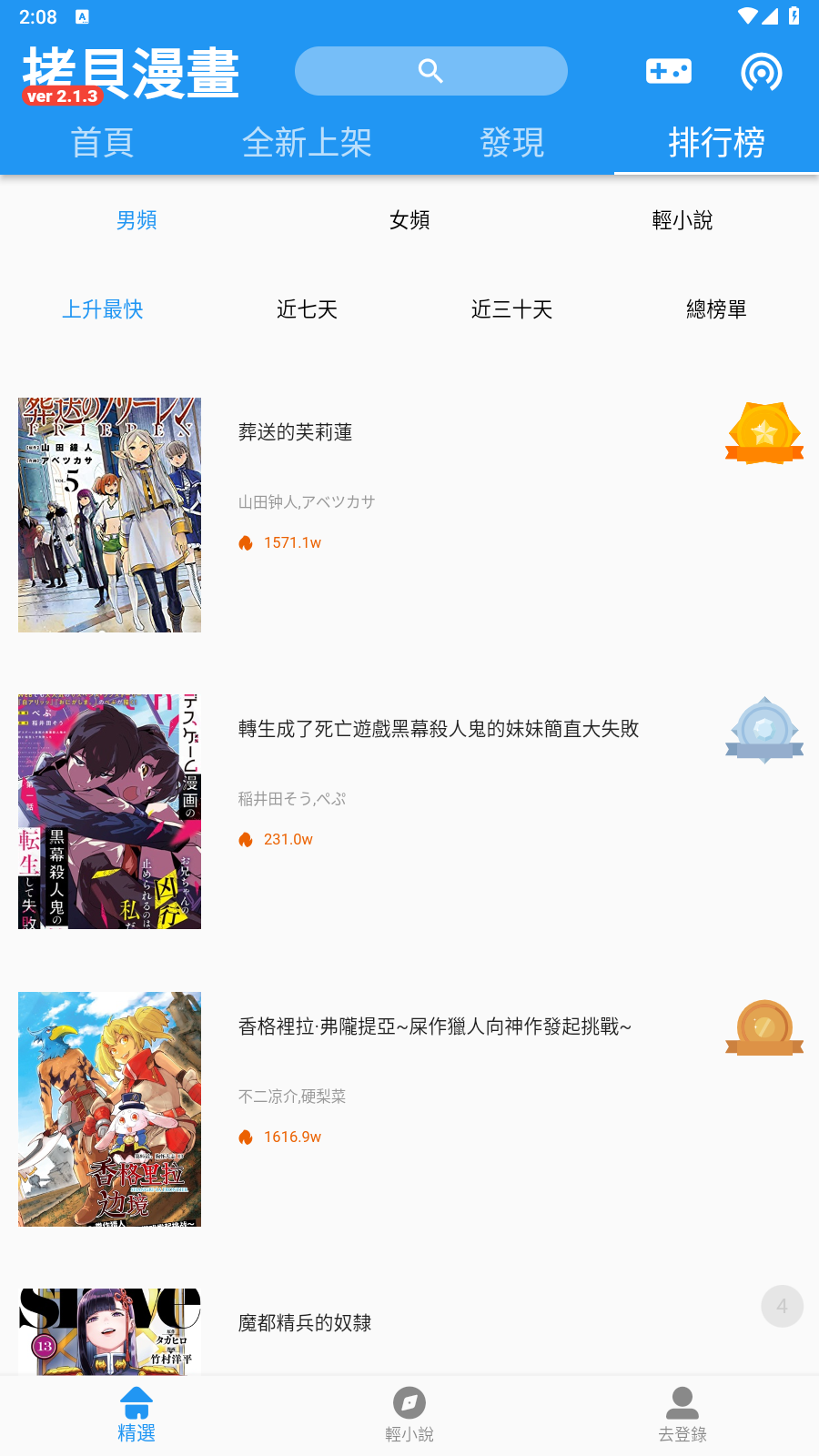The height and width of the screenshot is (1456, 819).
Task: Show the 總榜單 ranking
Action: coord(716,309)
